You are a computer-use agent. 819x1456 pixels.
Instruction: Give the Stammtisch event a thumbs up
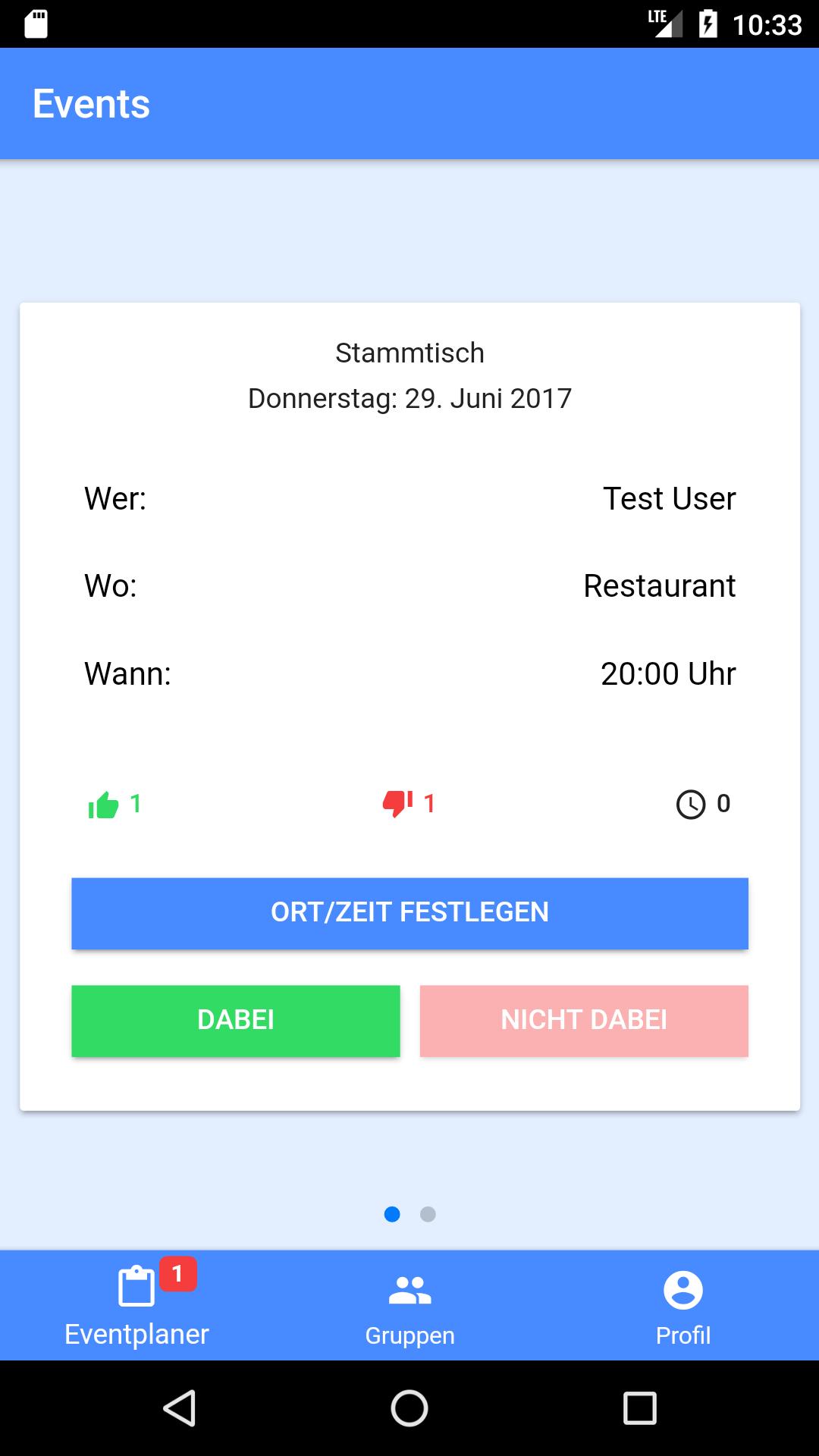click(x=102, y=805)
